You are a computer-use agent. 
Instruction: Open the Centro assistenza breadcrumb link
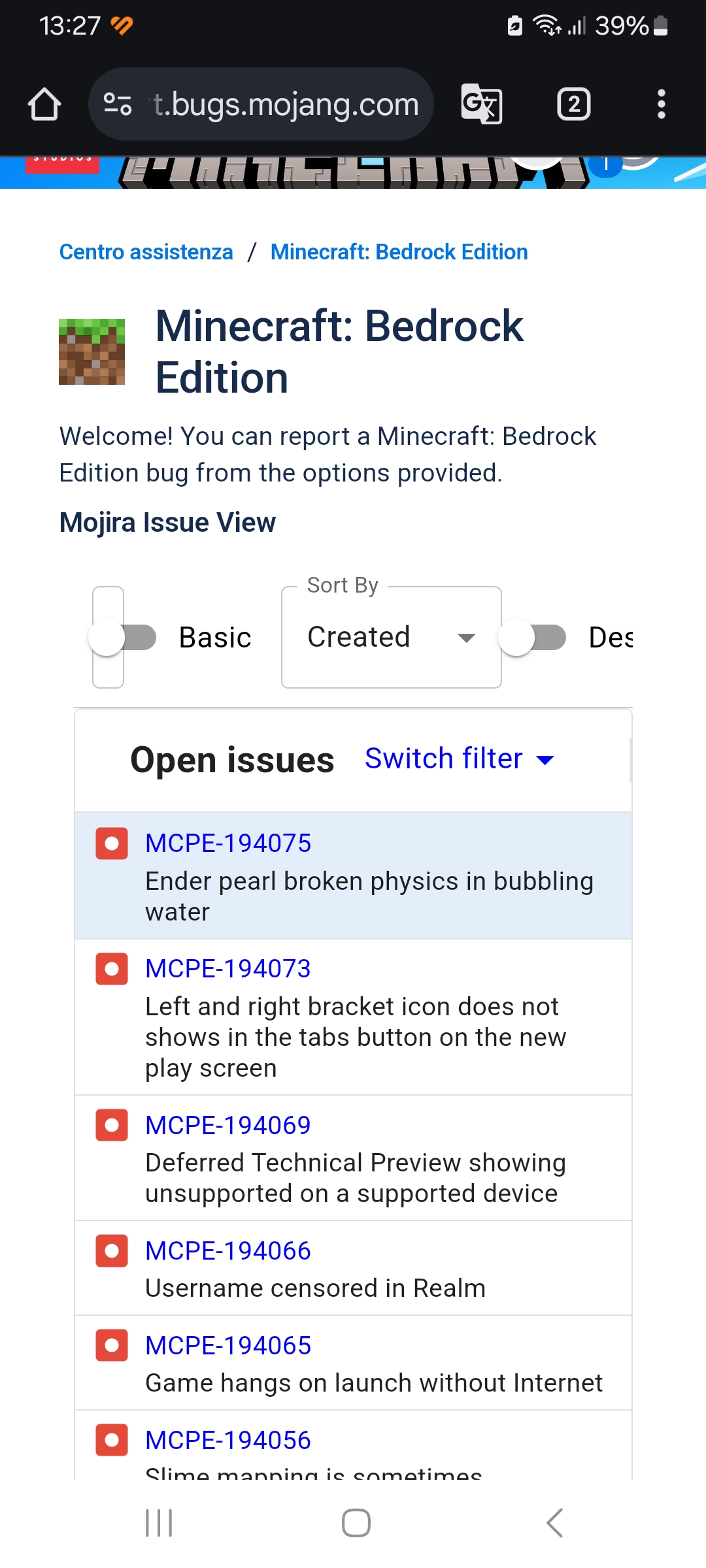coord(146,252)
